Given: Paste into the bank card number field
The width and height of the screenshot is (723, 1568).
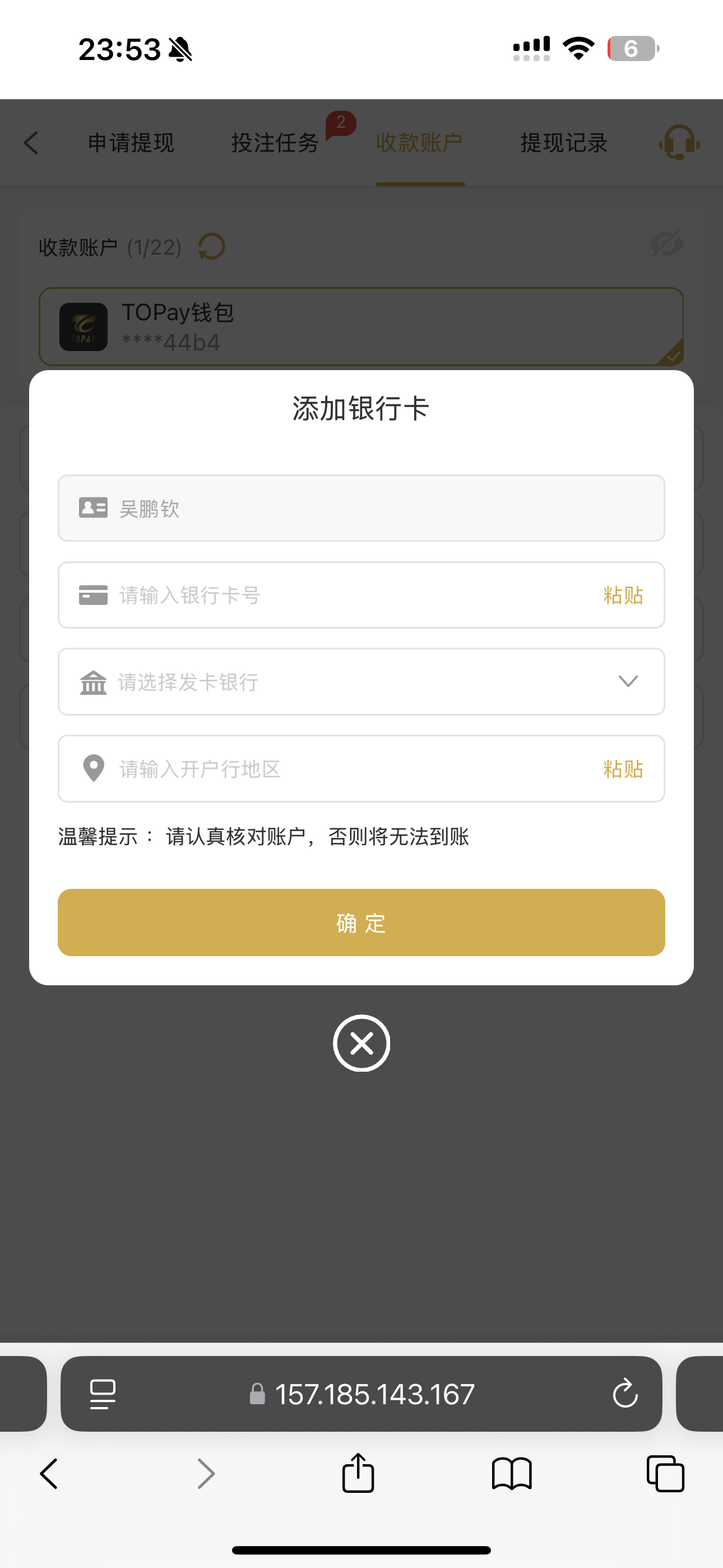Looking at the screenshot, I should pos(623,594).
